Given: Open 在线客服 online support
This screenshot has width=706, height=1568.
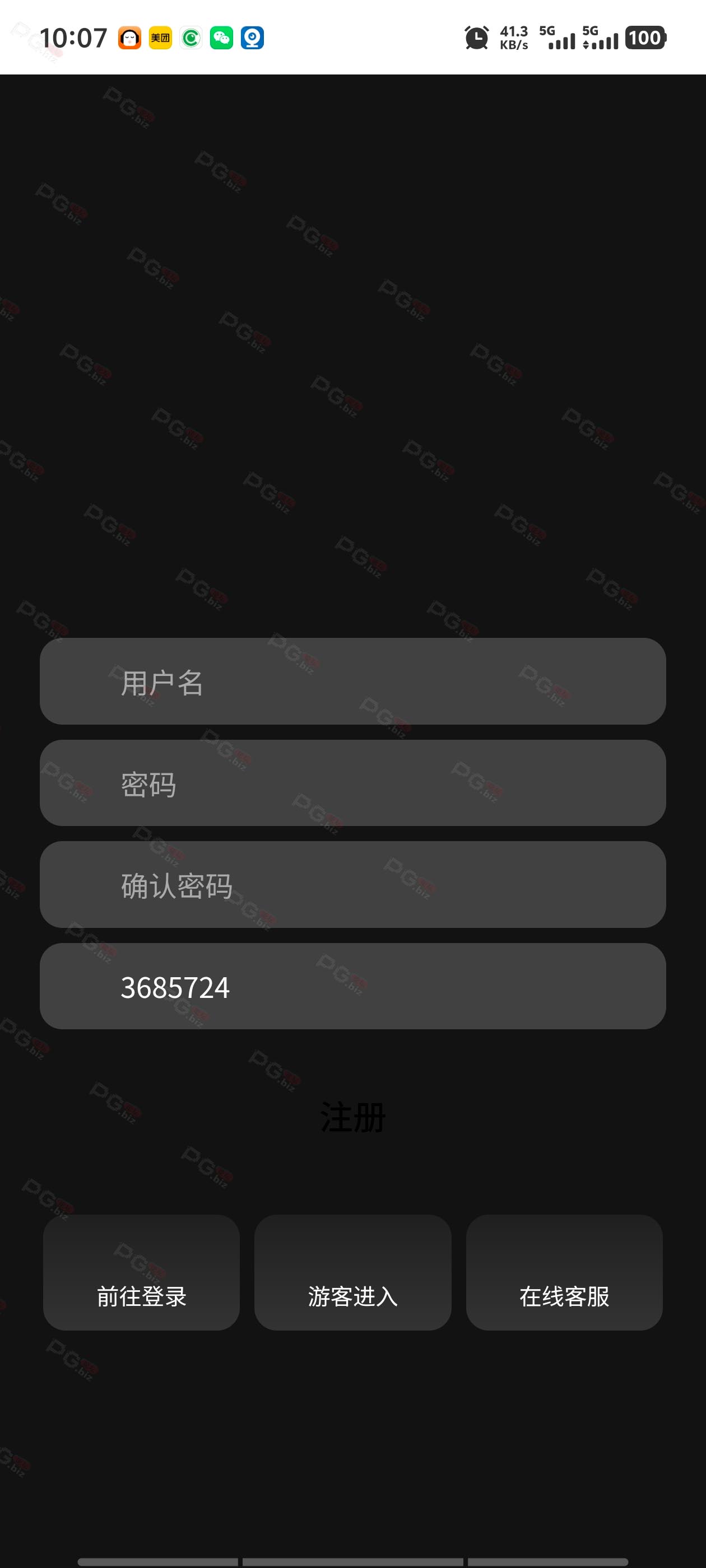Looking at the screenshot, I should [564, 1272].
